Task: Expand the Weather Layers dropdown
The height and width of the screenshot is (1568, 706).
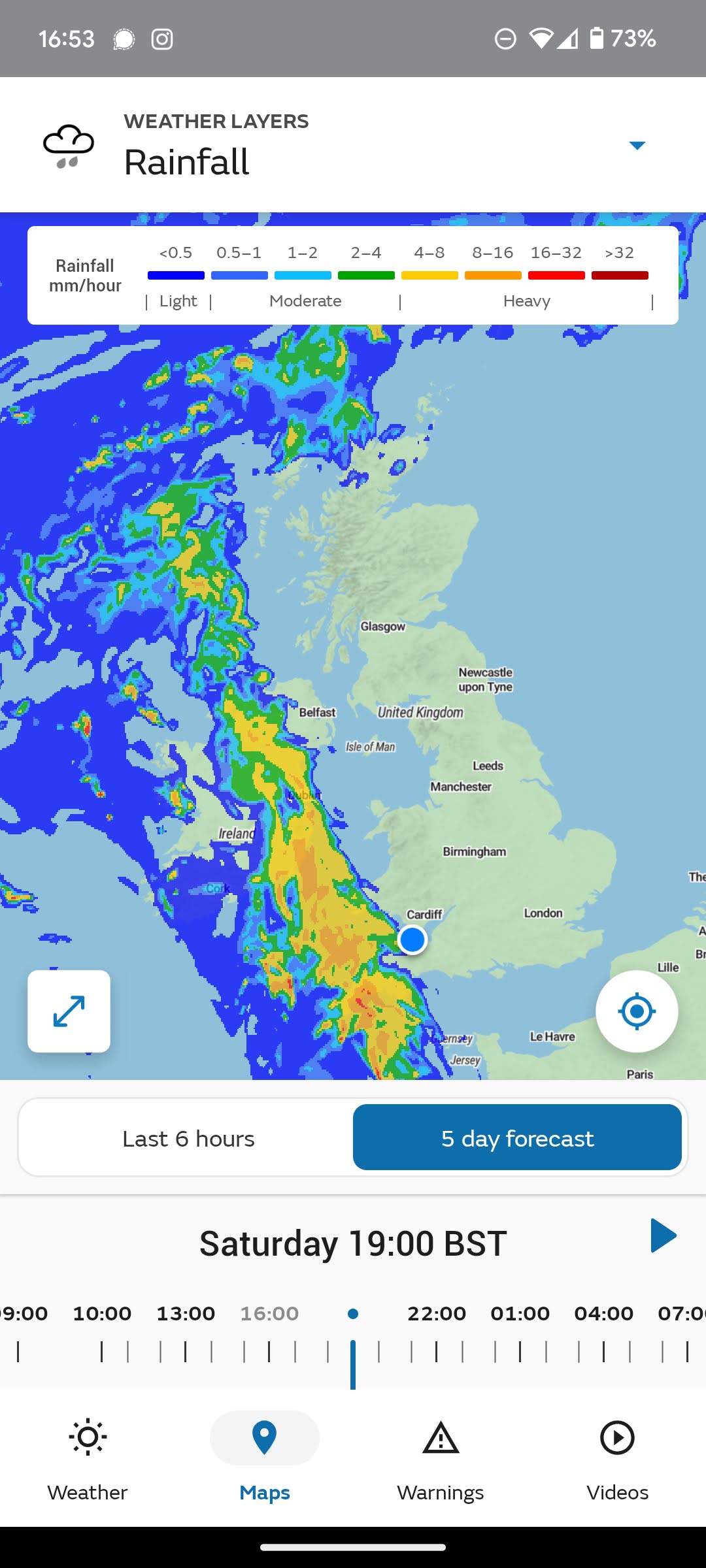Action: tap(637, 145)
